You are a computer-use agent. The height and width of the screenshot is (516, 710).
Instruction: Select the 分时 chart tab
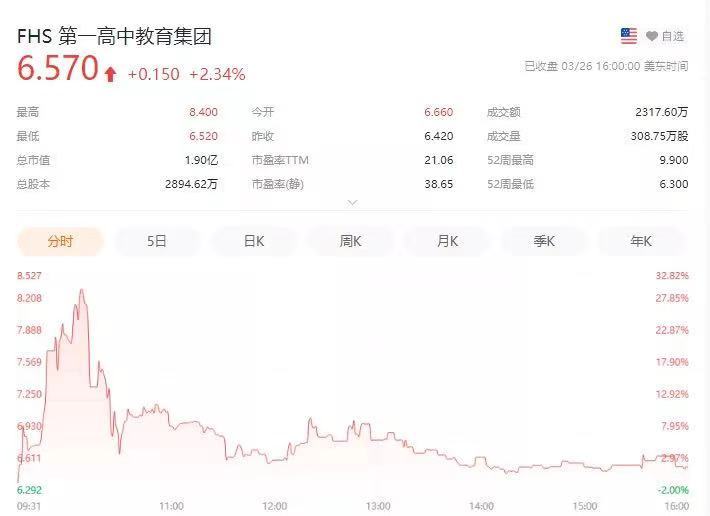tap(60, 241)
